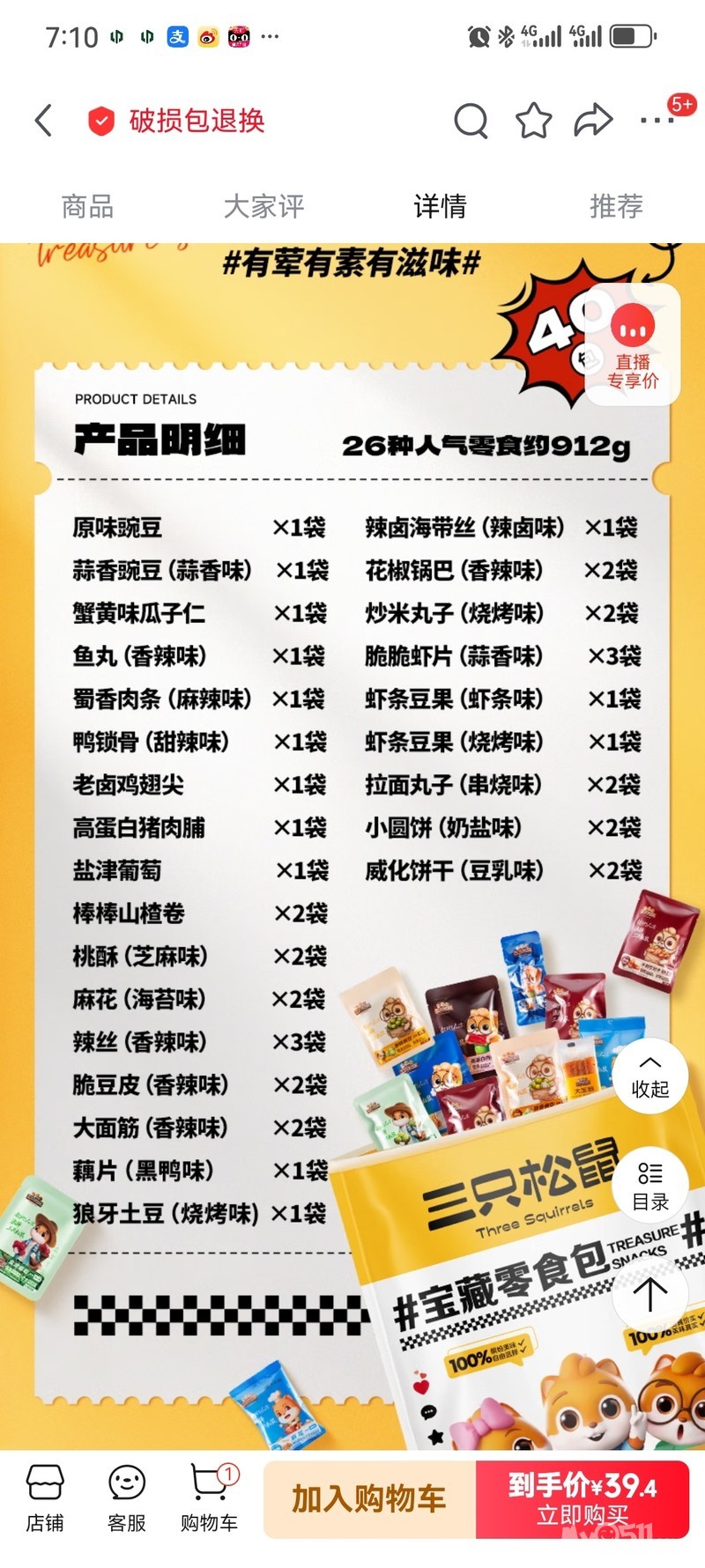The image size is (705, 1568).
Task: Buy now at 到手价¥39.4
Action: tap(583, 1499)
